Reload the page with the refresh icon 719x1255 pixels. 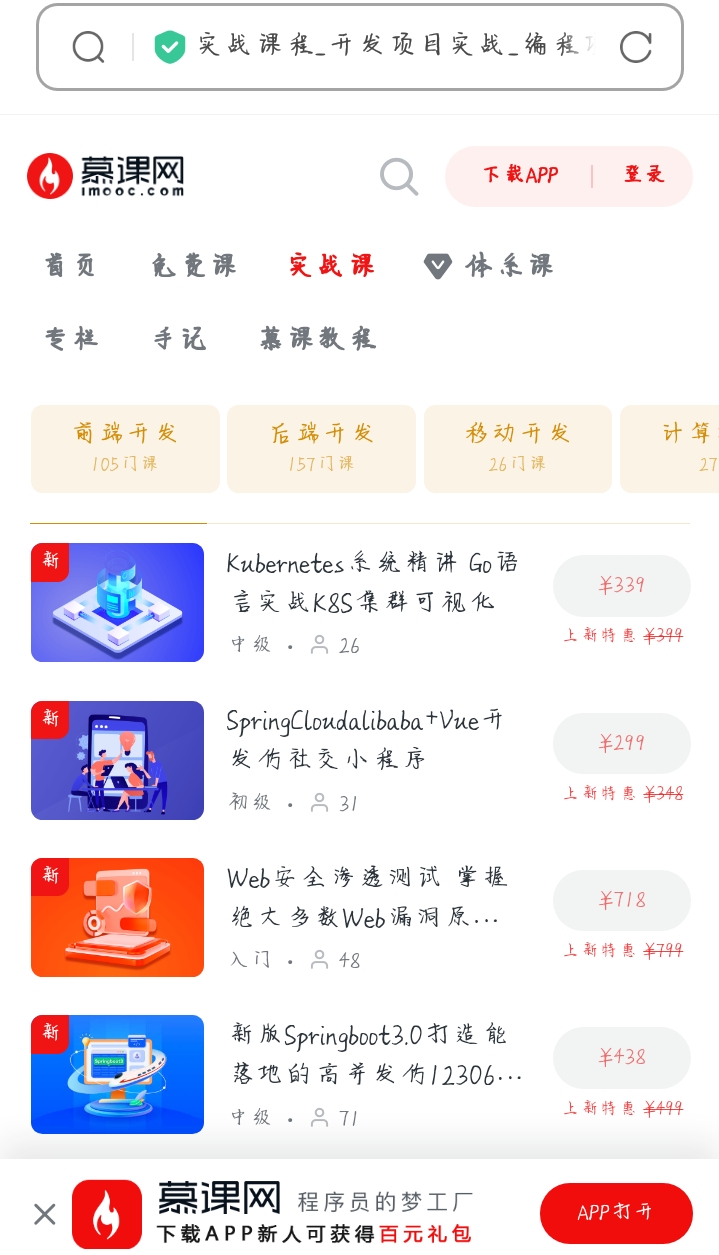635,47
